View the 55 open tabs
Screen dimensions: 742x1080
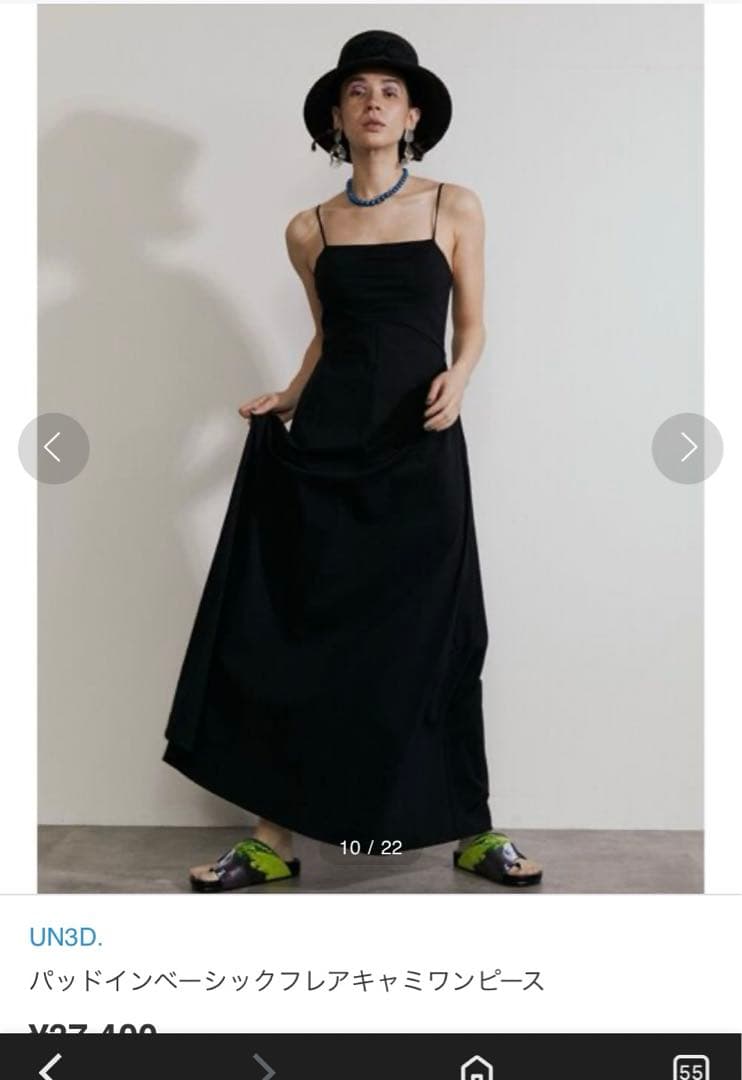coord(690,1067)
